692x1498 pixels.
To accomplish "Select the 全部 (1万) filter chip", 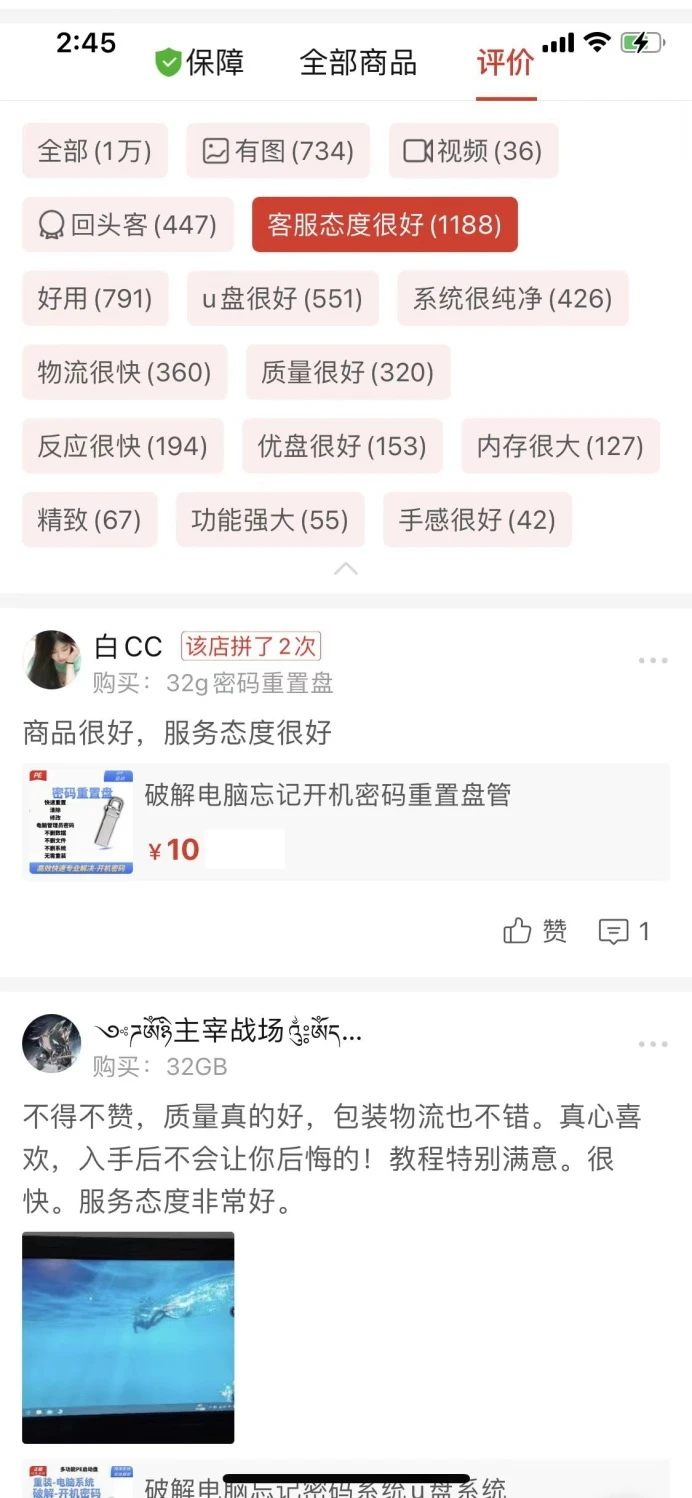I will tap(95, 151).
